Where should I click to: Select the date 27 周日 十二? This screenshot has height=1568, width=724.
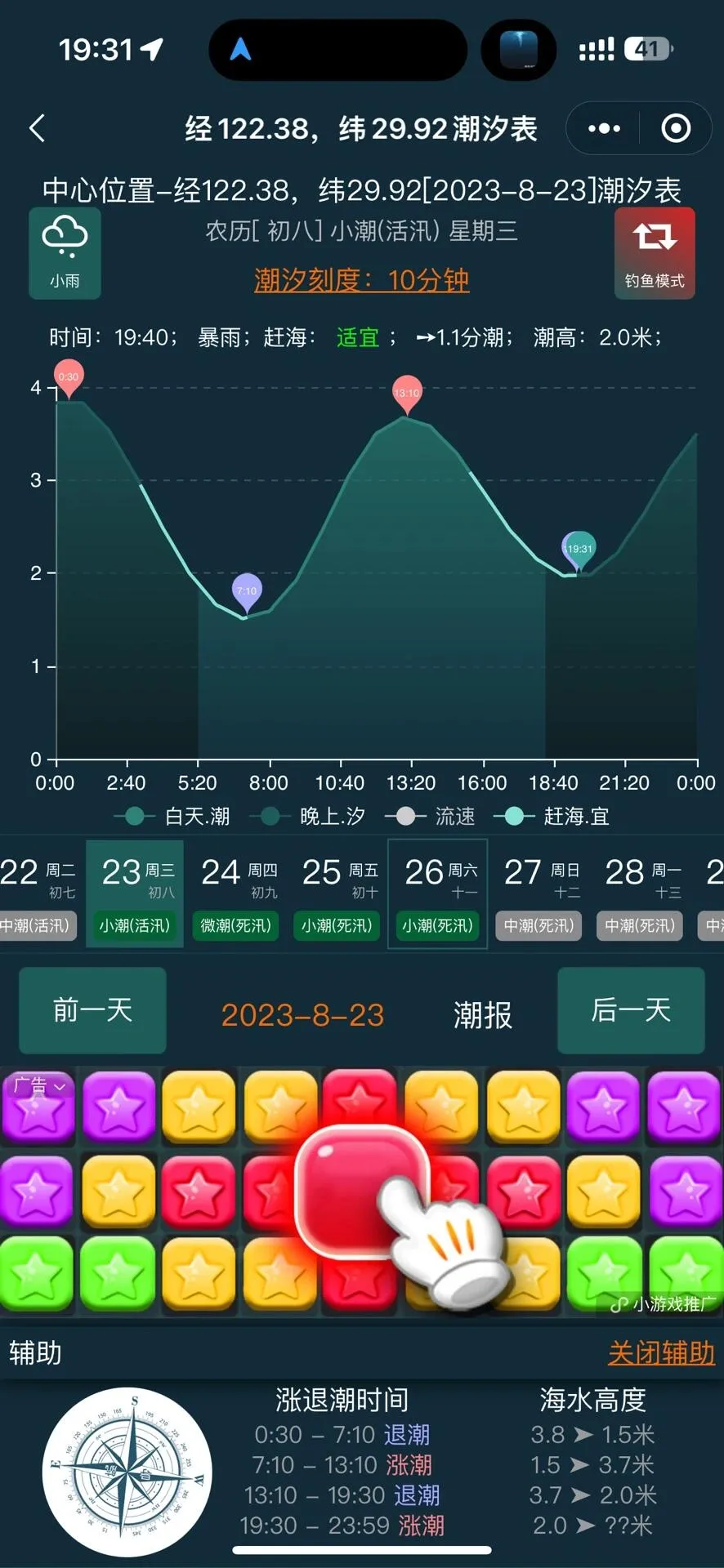539,893
